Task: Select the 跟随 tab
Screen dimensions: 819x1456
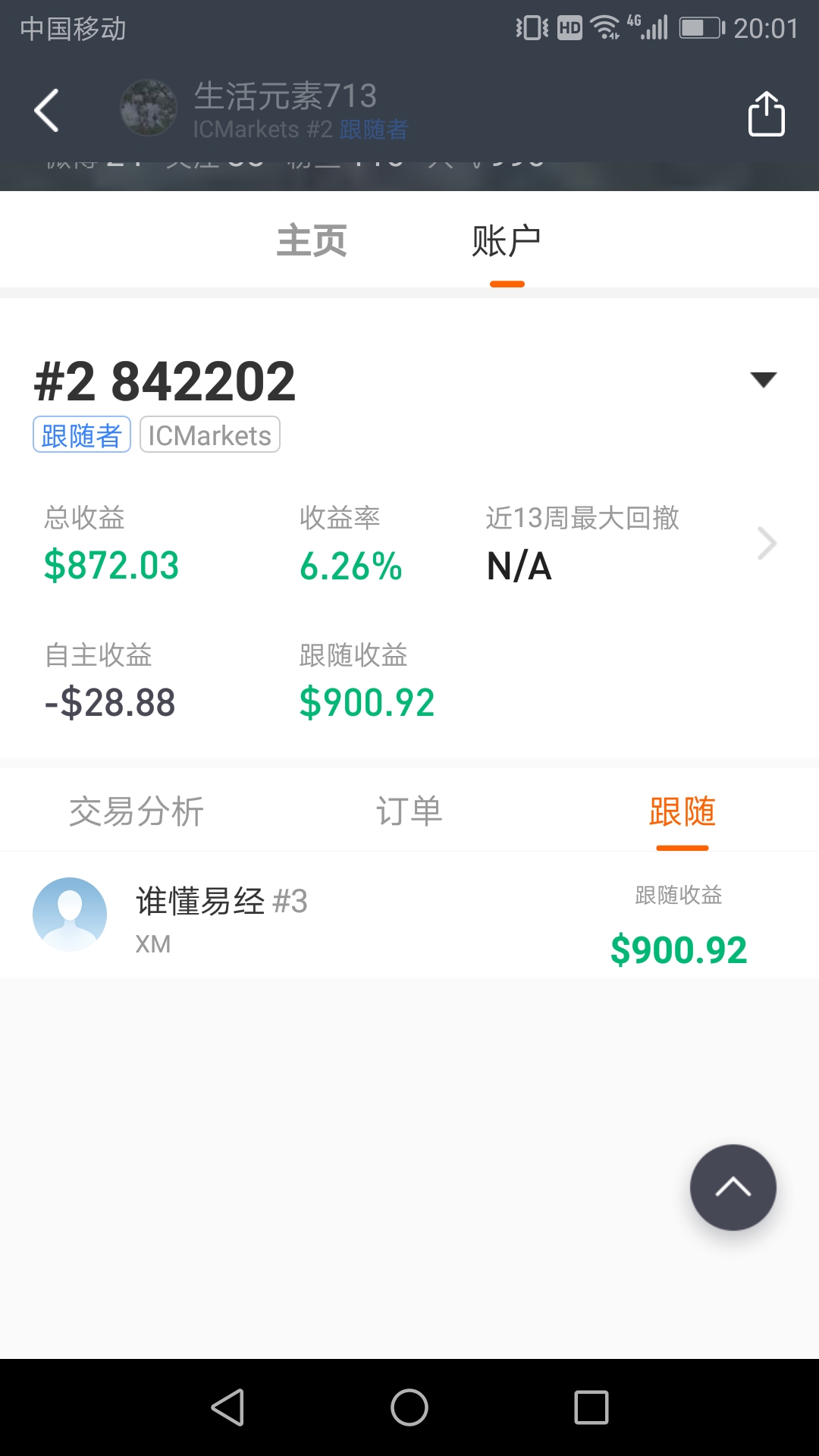Action: click(682, 811)
